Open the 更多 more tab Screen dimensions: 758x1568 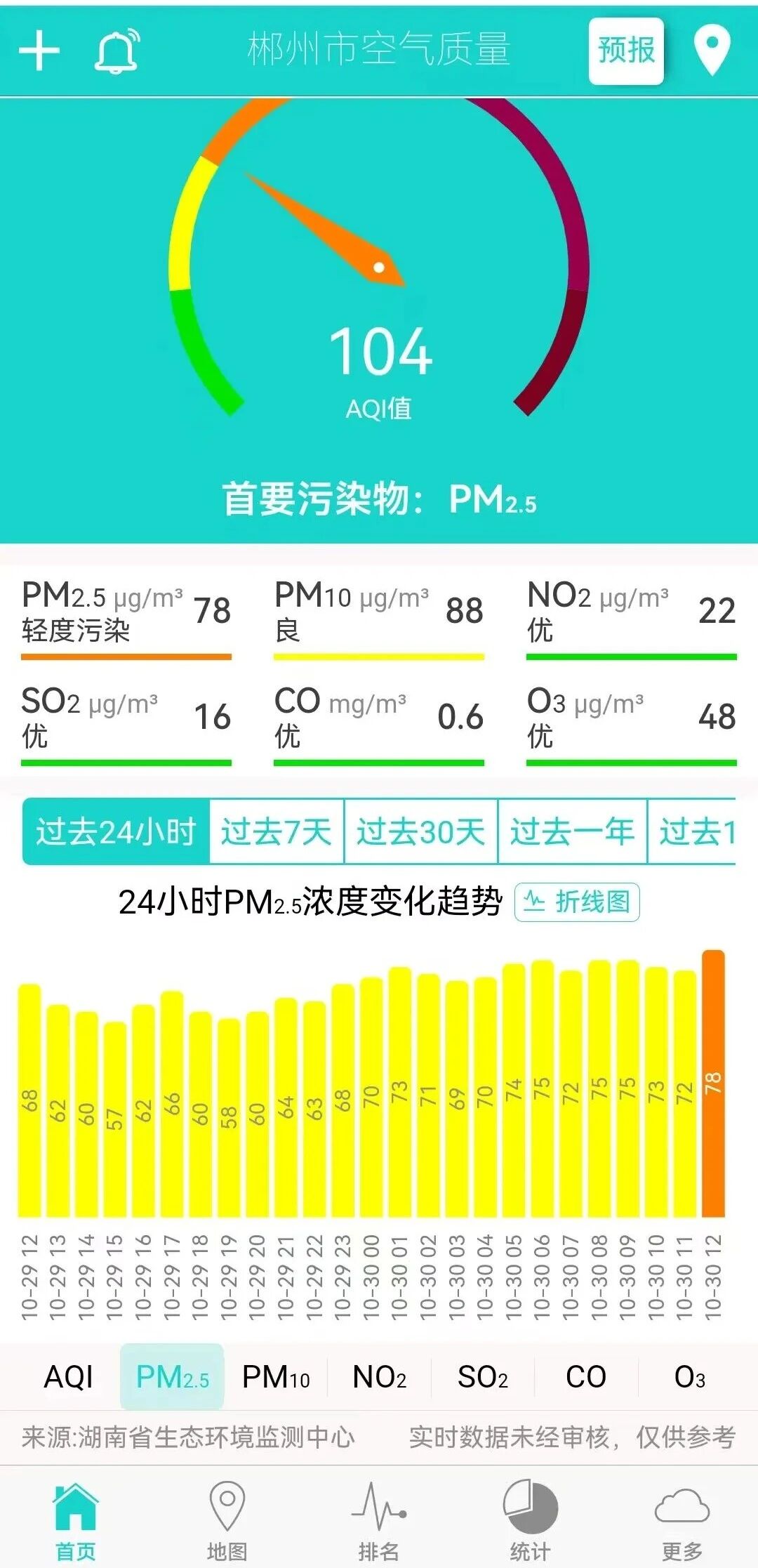(x=681, y=1520)
